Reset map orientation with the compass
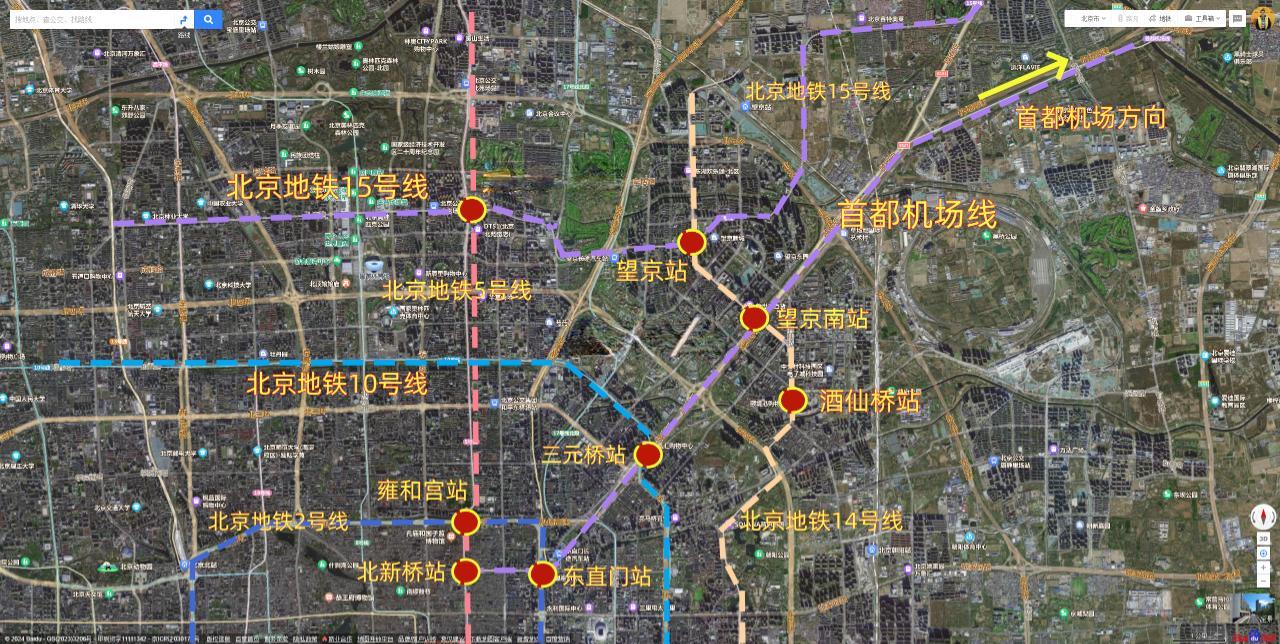This screenshot has height=644, width=1280. click(1264, 516)
